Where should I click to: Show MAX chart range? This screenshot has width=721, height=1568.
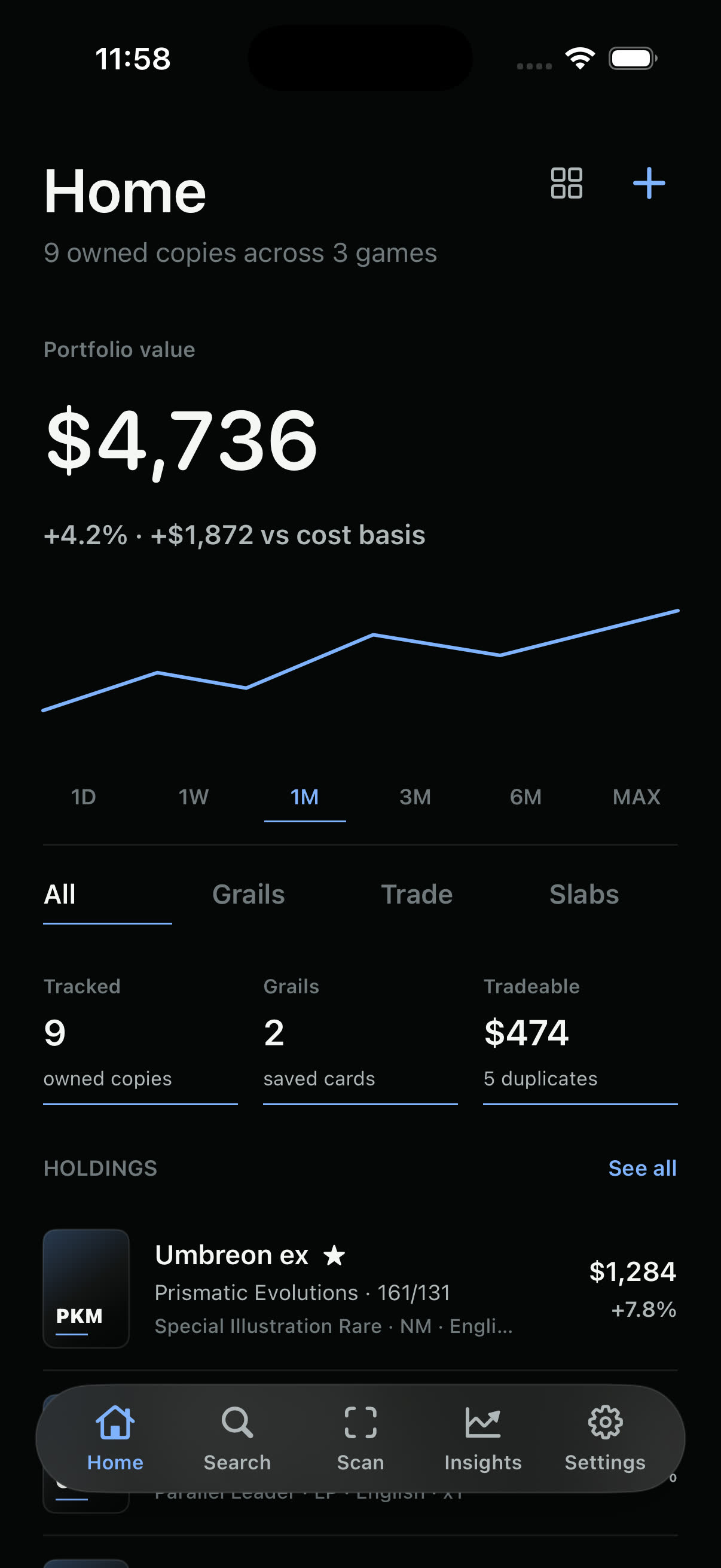tap(637, 797)
